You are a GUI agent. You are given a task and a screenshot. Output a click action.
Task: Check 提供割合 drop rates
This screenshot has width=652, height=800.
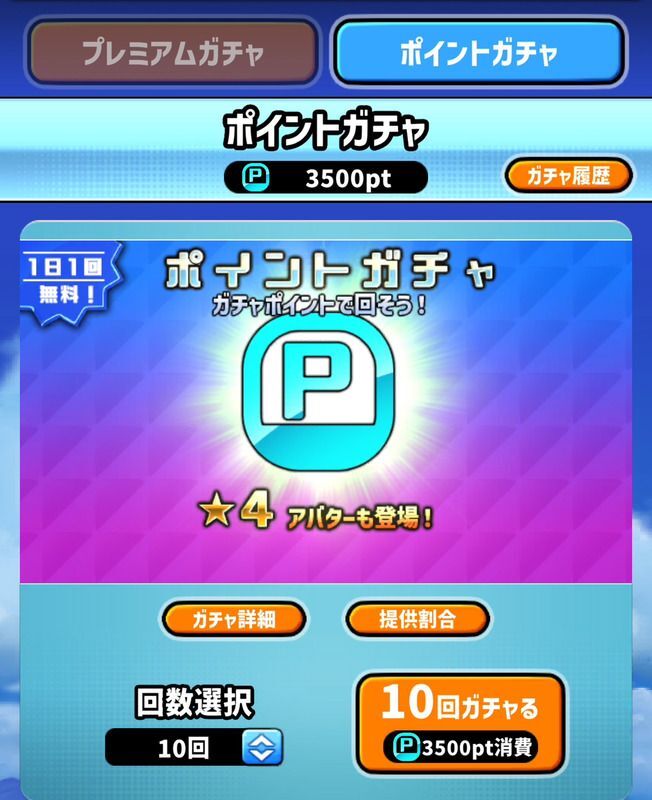[x=418, y=618]
